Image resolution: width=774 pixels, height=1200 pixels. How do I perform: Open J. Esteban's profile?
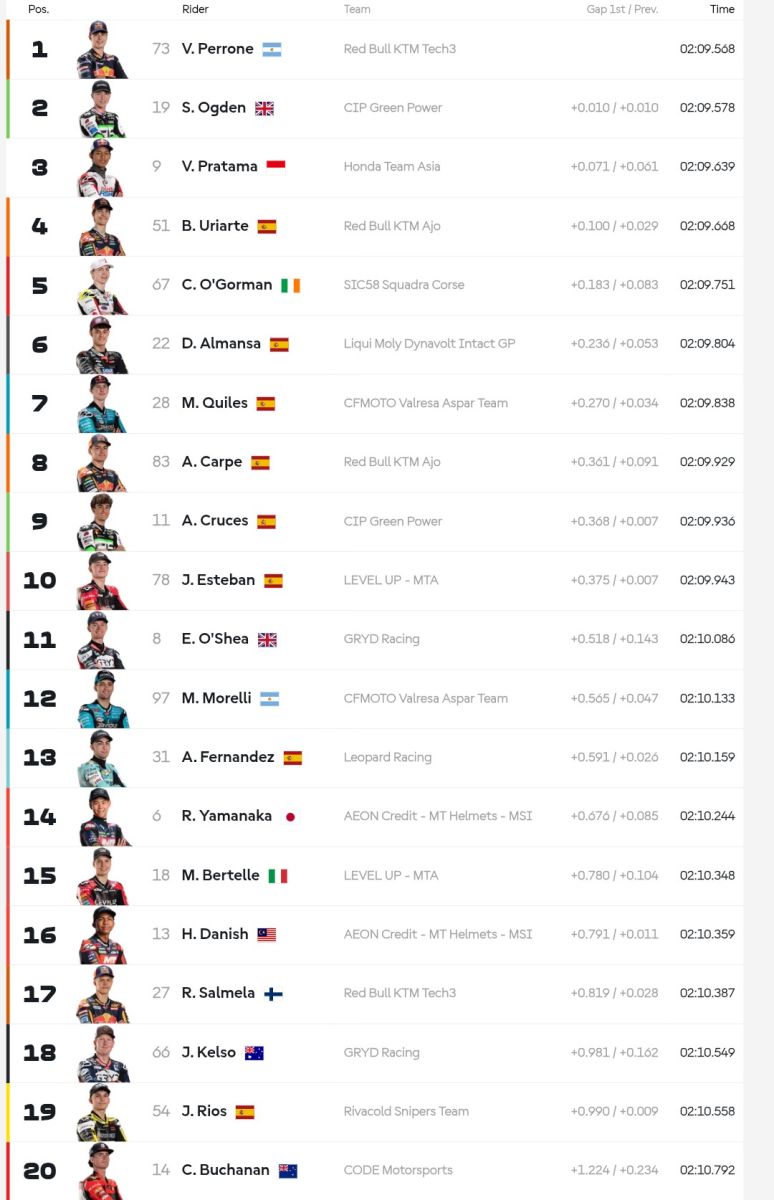[218, 580]
